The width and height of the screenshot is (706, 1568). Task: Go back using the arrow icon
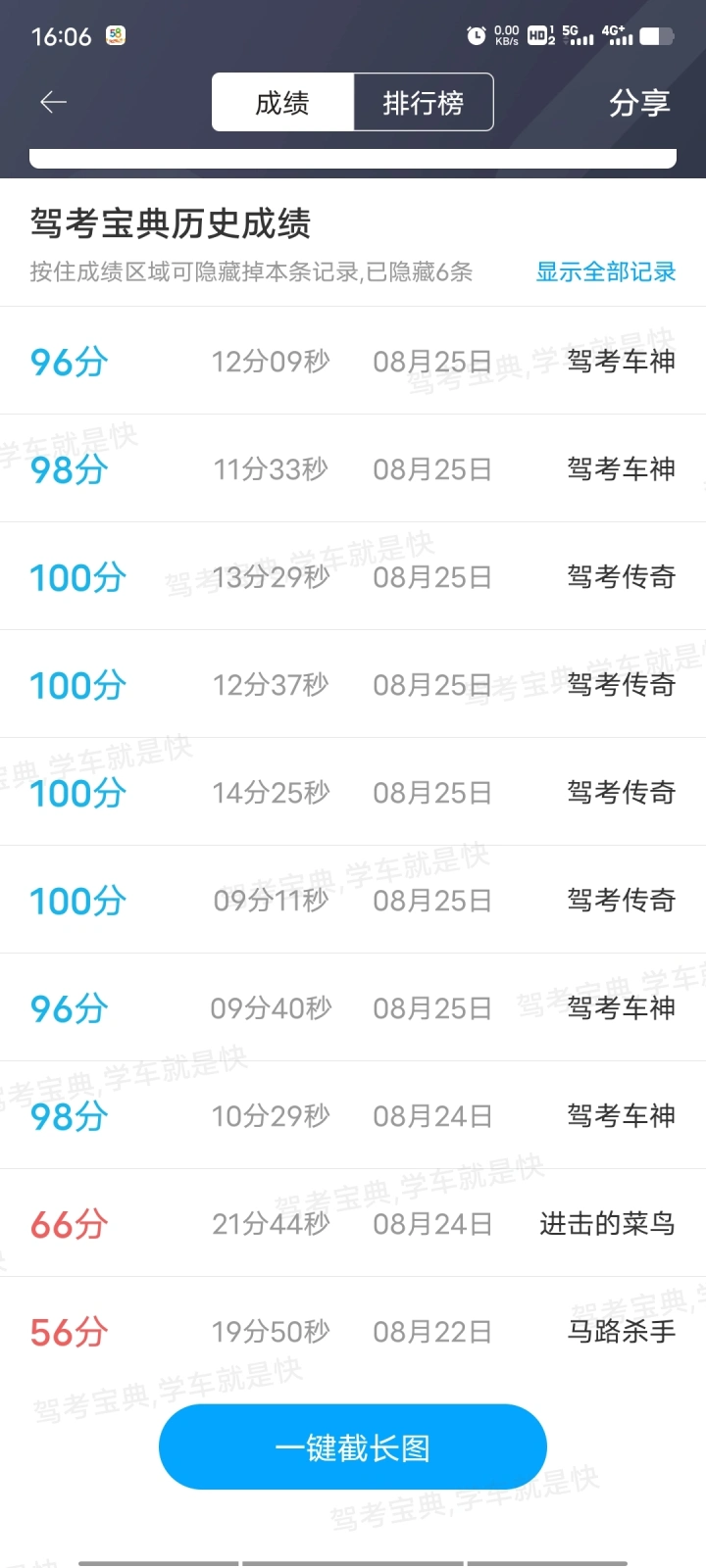point(53,102)
